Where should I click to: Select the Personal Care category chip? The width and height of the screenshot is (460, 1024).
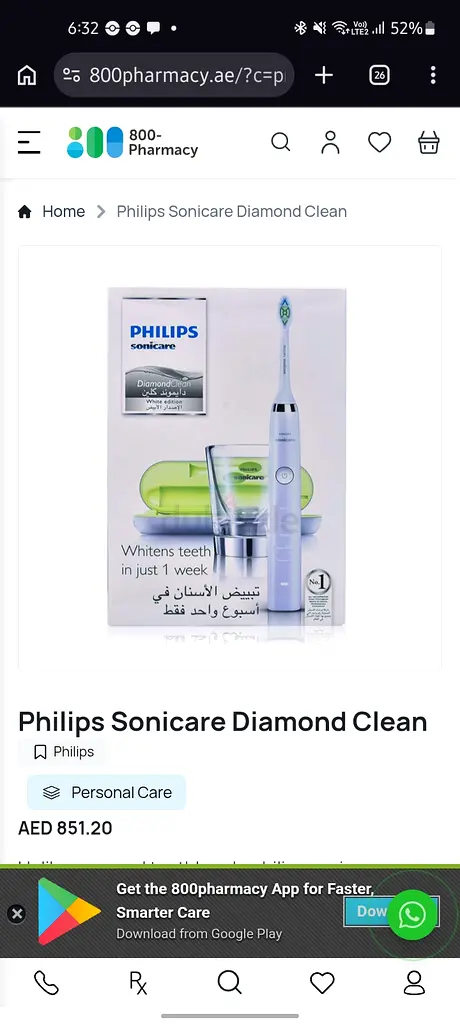pos(107,792)
